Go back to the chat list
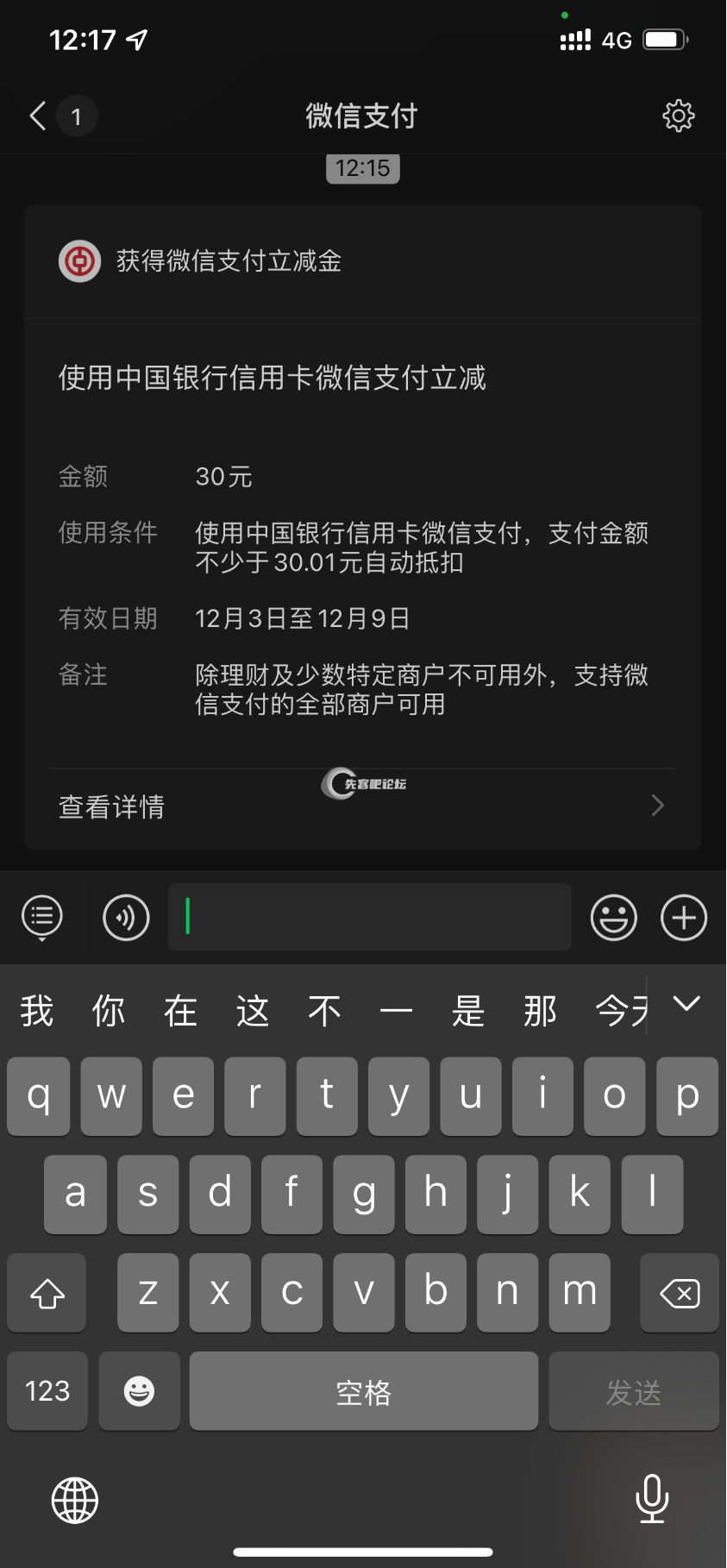The height and width of the screenshot is (1568, 727). pos(39,116)
